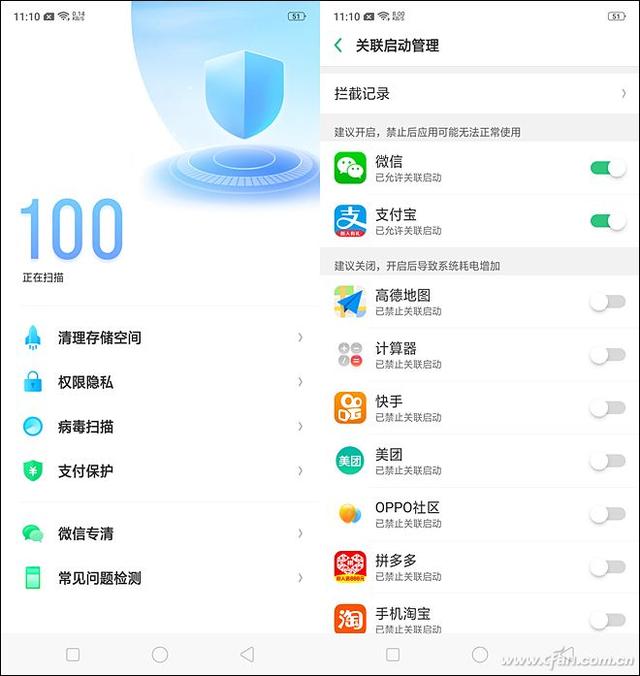Start 病毒扫描

pos(160,426)
